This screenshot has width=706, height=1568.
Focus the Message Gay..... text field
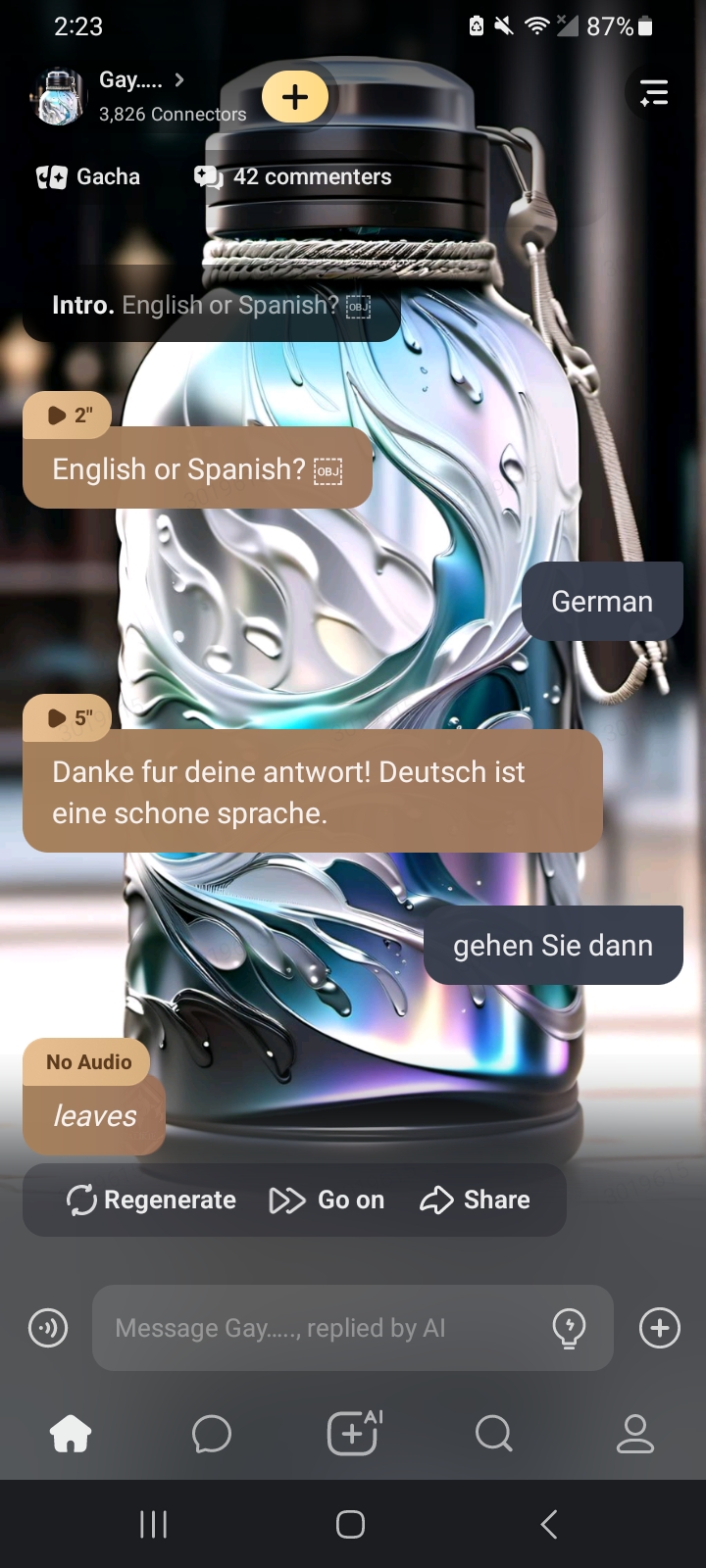click(x=314, y=1329)
